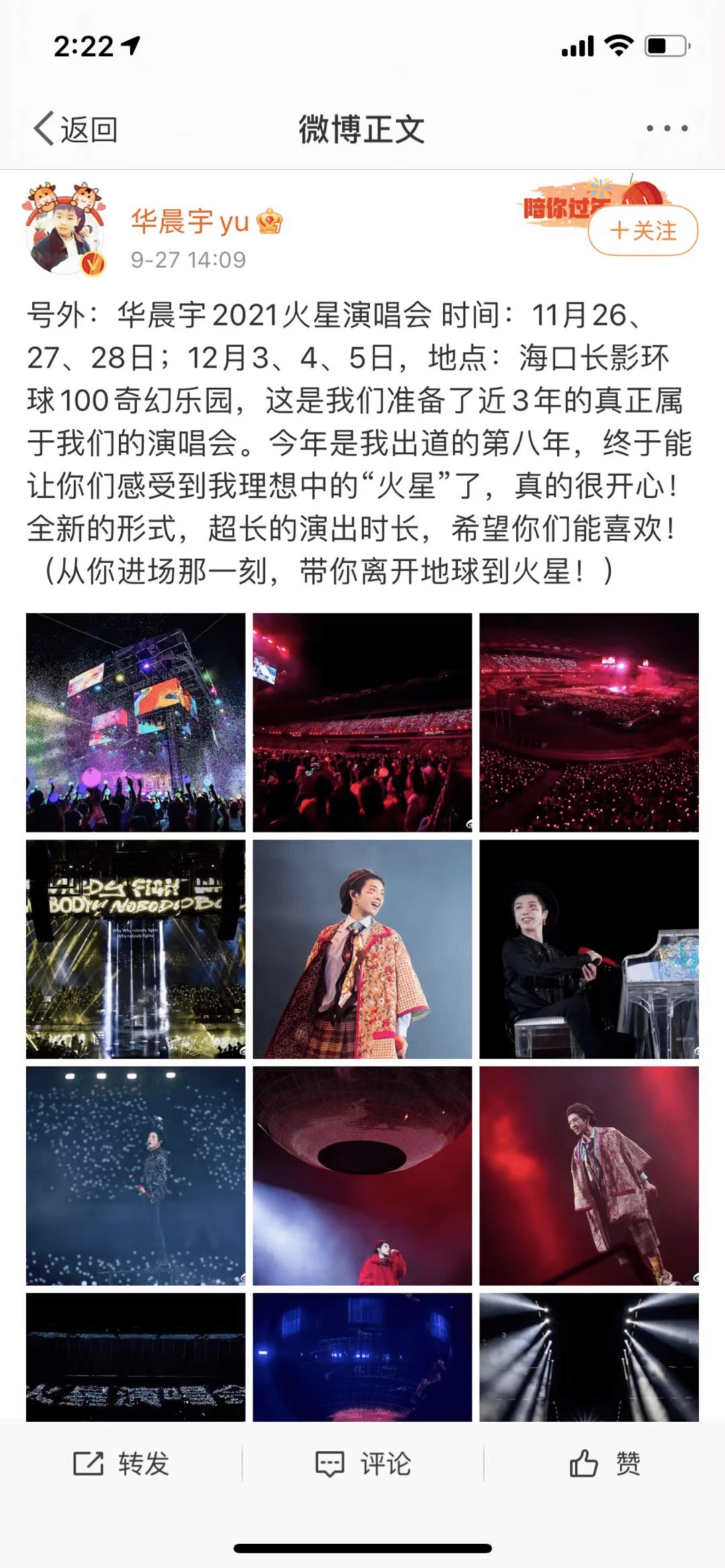This screenshot has width=725, height=1568.
Task: Open the three-dot overflow menu
Action: coord(667,128)
